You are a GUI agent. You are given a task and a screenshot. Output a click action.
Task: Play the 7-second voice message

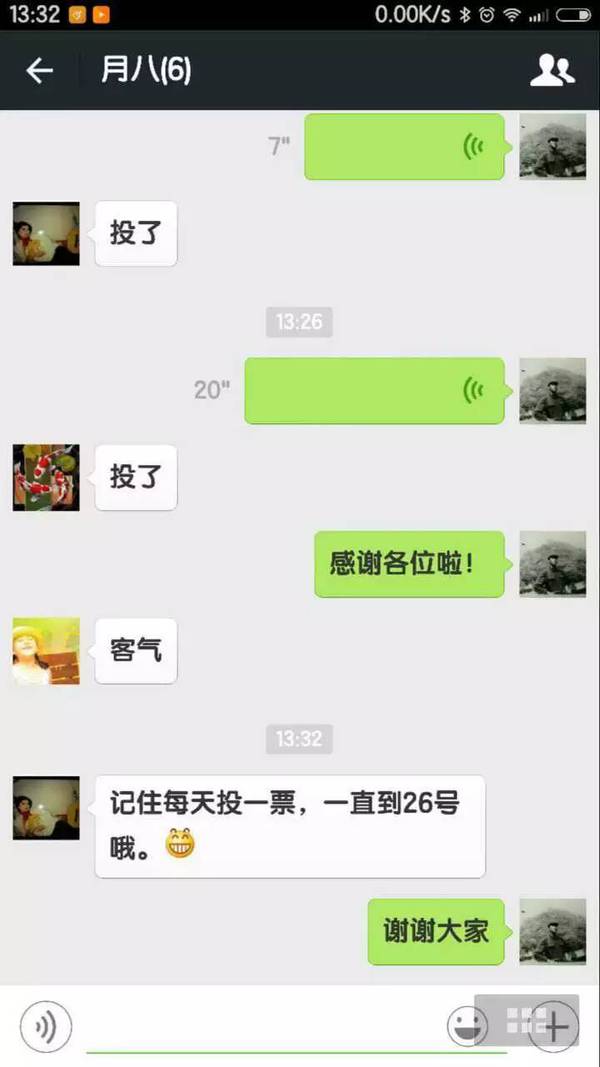404,147
